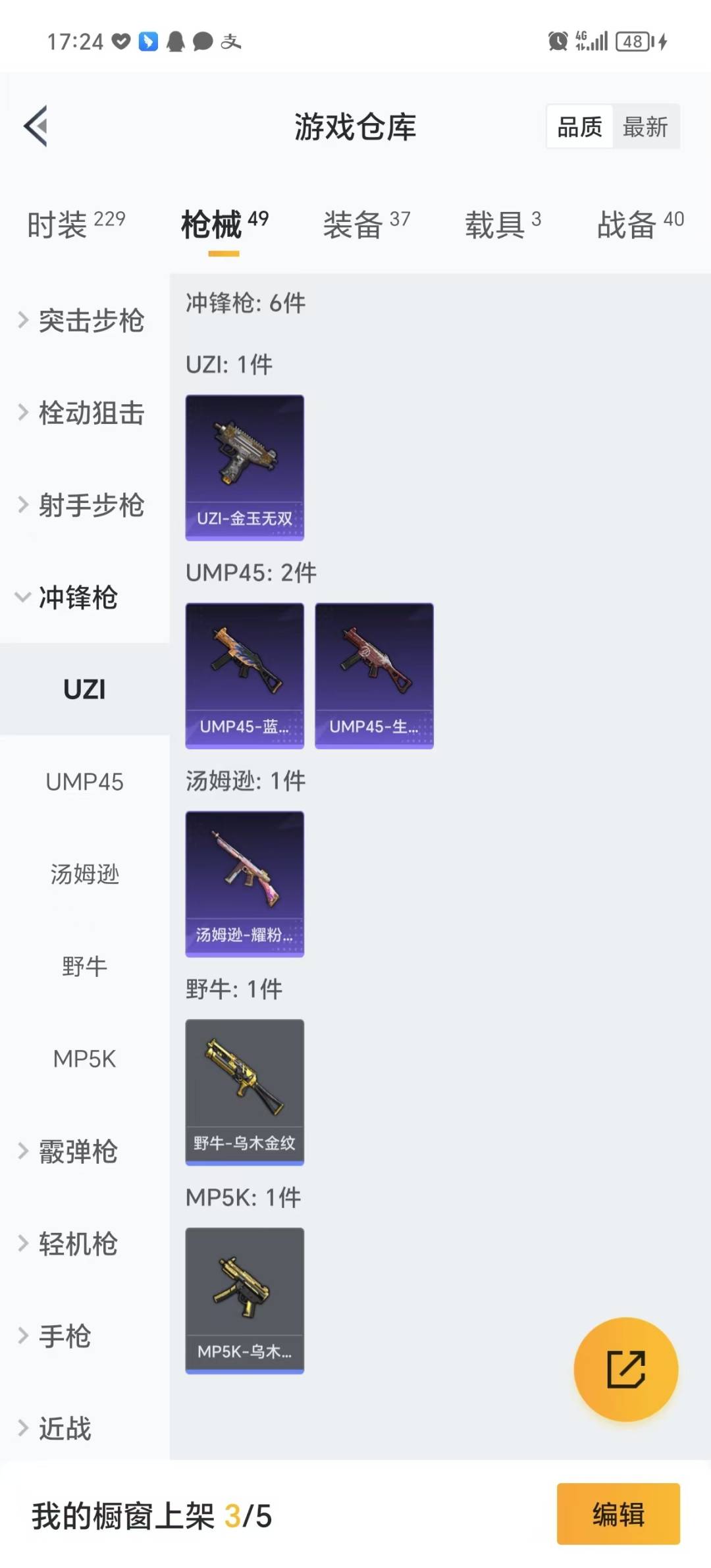711x1568 pixels.
Task: Jump to 野牛 in the side list
Action: pyautogui.click(x=84, y=966)
